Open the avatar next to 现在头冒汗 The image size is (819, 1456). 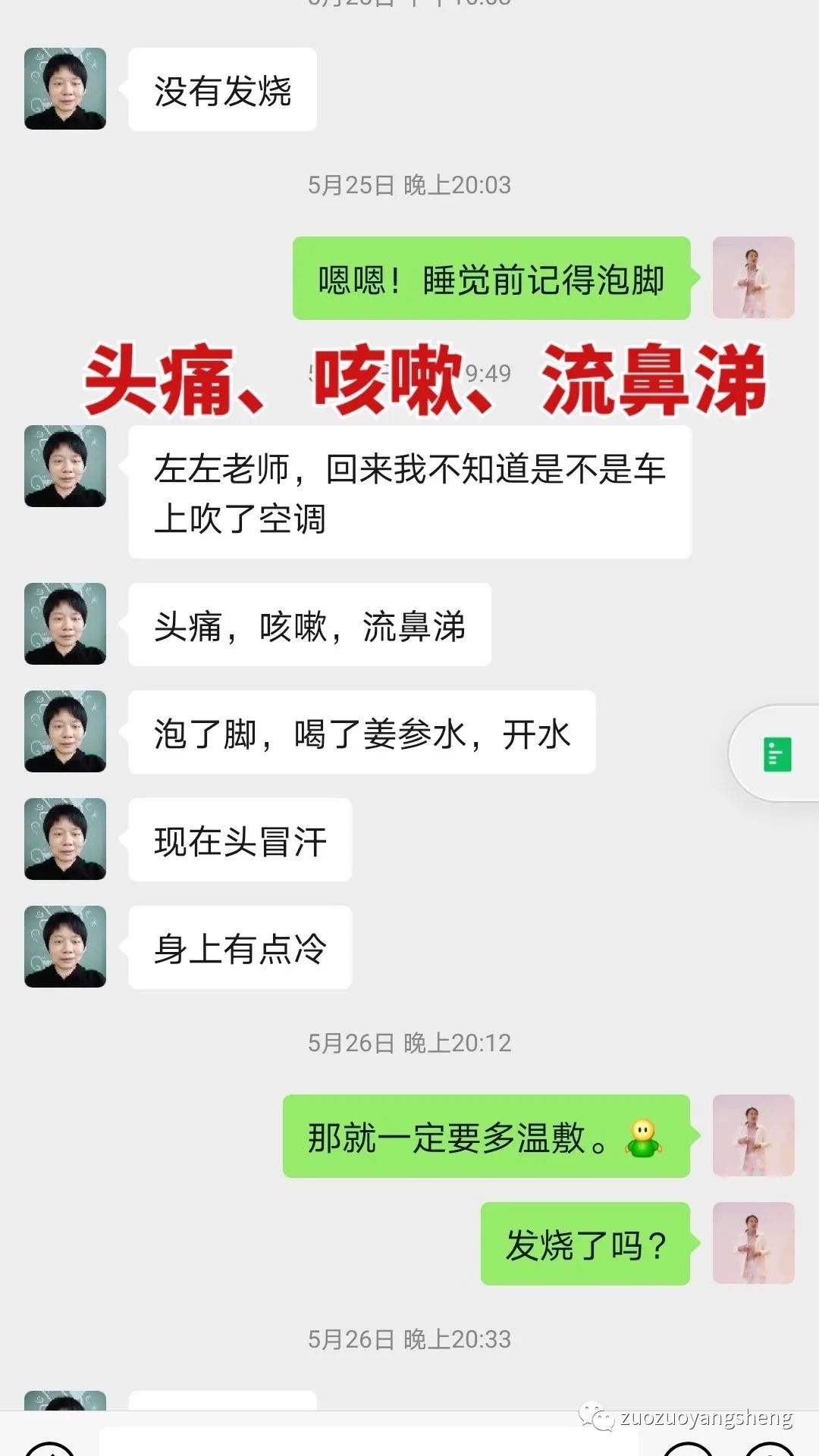click(x=65, y=840)
